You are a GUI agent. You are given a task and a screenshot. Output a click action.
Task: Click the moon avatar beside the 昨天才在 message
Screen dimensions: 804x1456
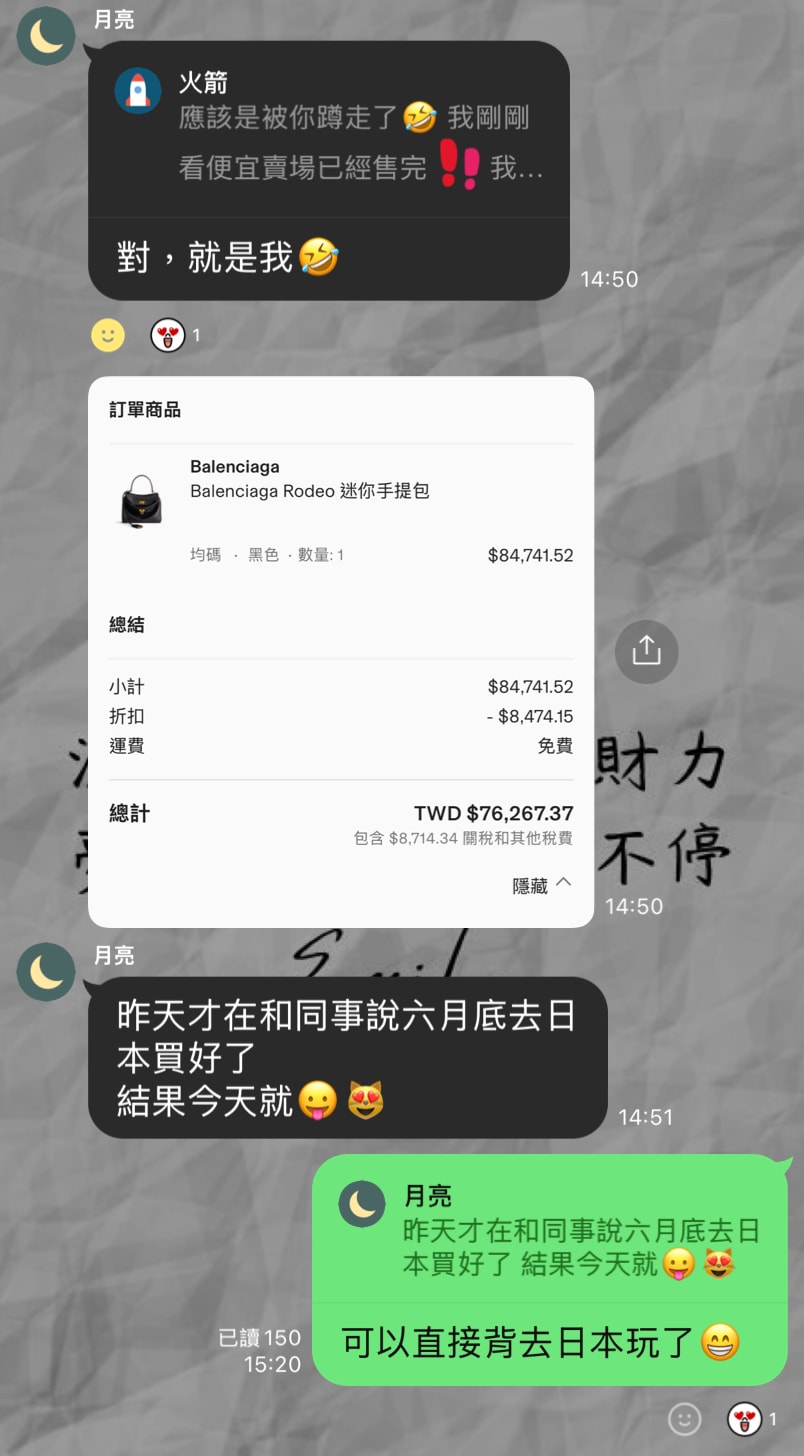(45, 972)
